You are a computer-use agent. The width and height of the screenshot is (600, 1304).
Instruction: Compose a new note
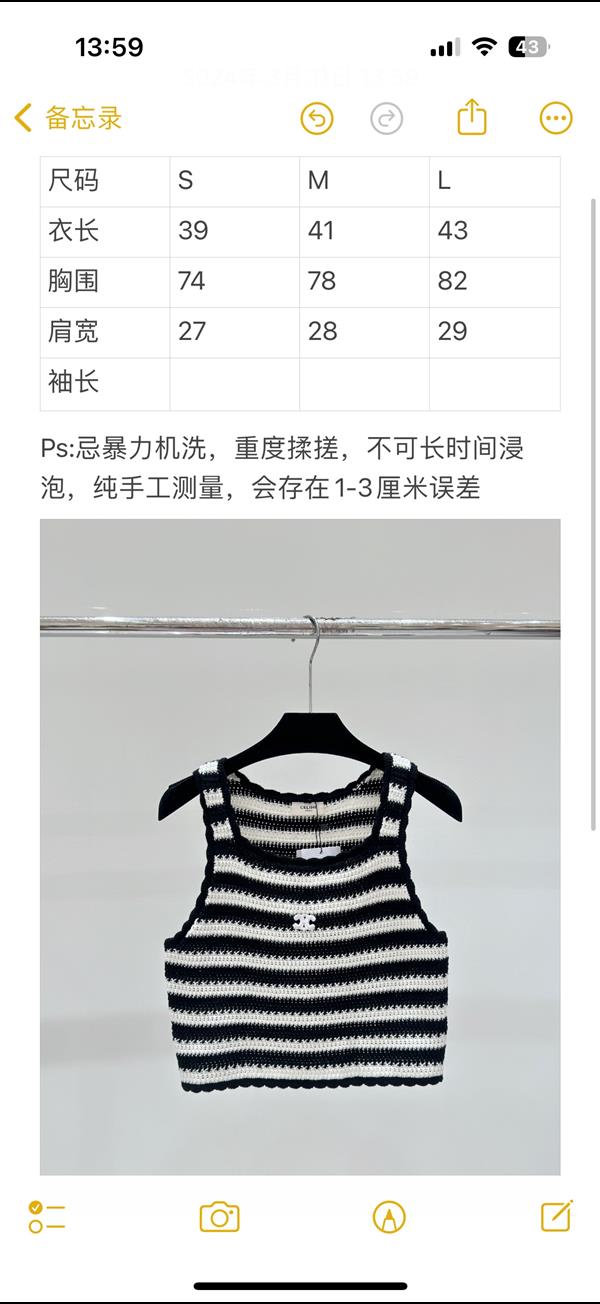click(556, 1216)
